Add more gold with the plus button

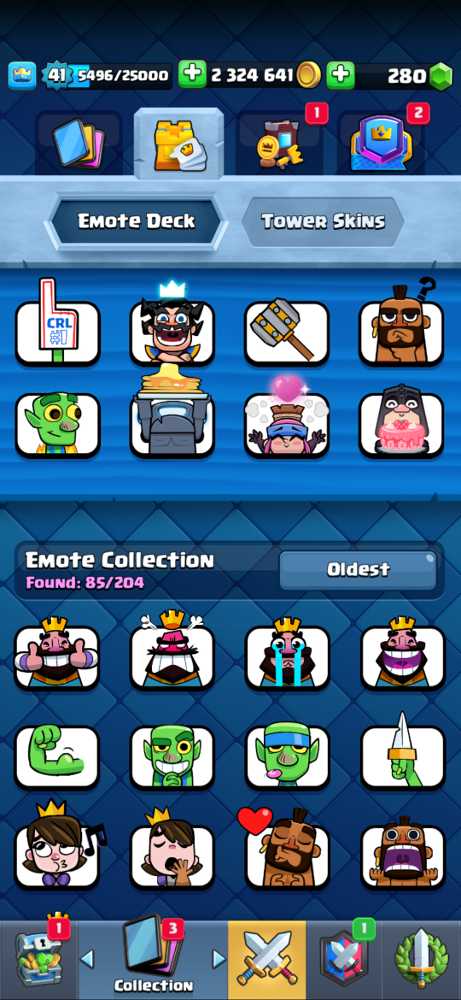pyautogui.click(x=190, y=75)
